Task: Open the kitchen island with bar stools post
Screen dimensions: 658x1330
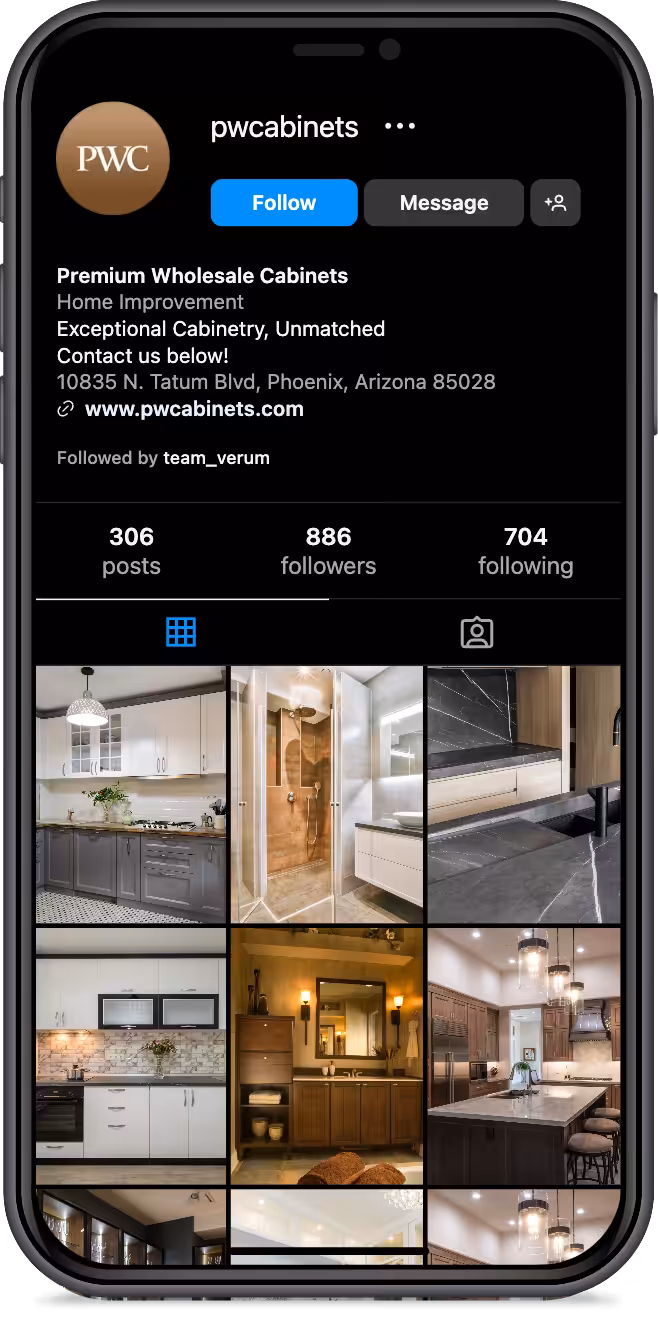Action: point(523,1056)
